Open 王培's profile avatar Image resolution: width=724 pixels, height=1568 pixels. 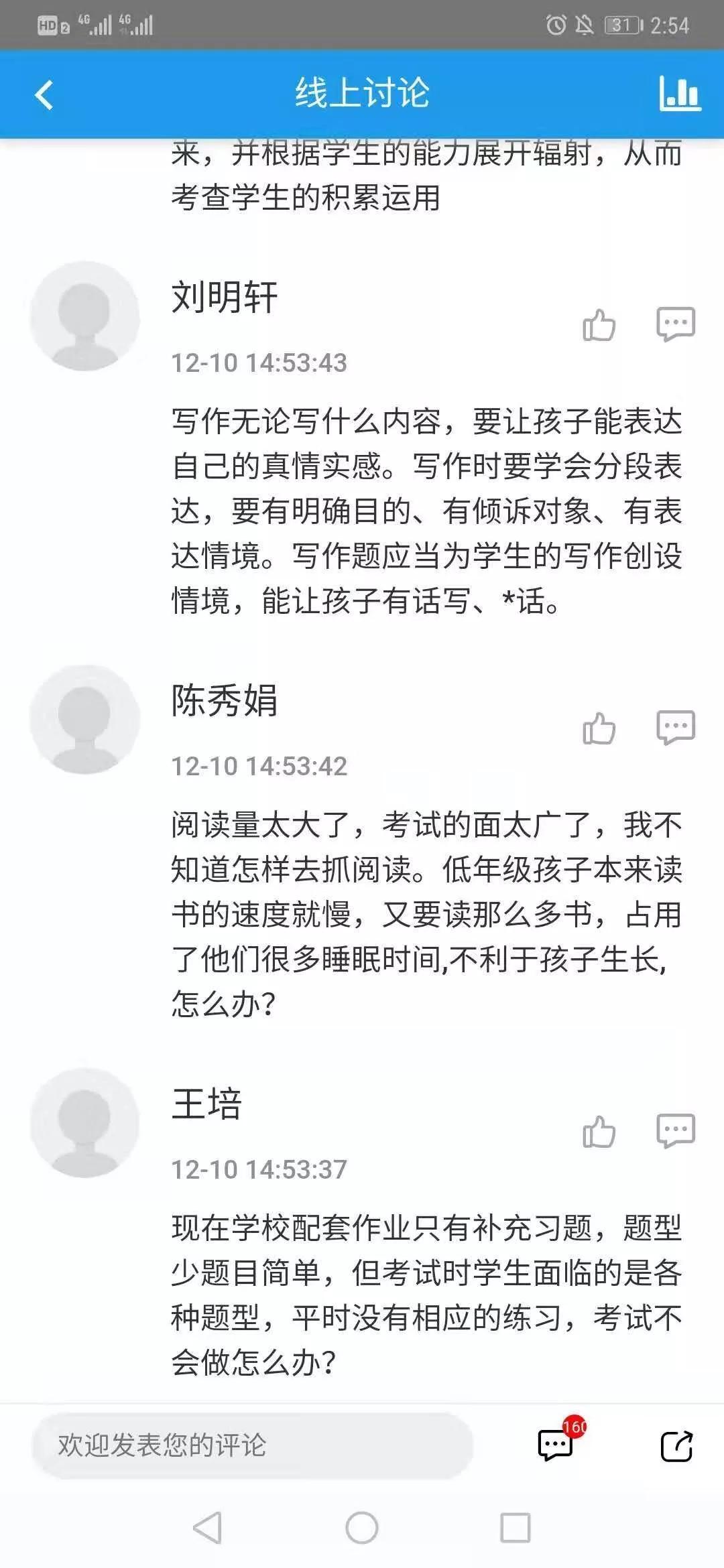(x=84, y=1123)
